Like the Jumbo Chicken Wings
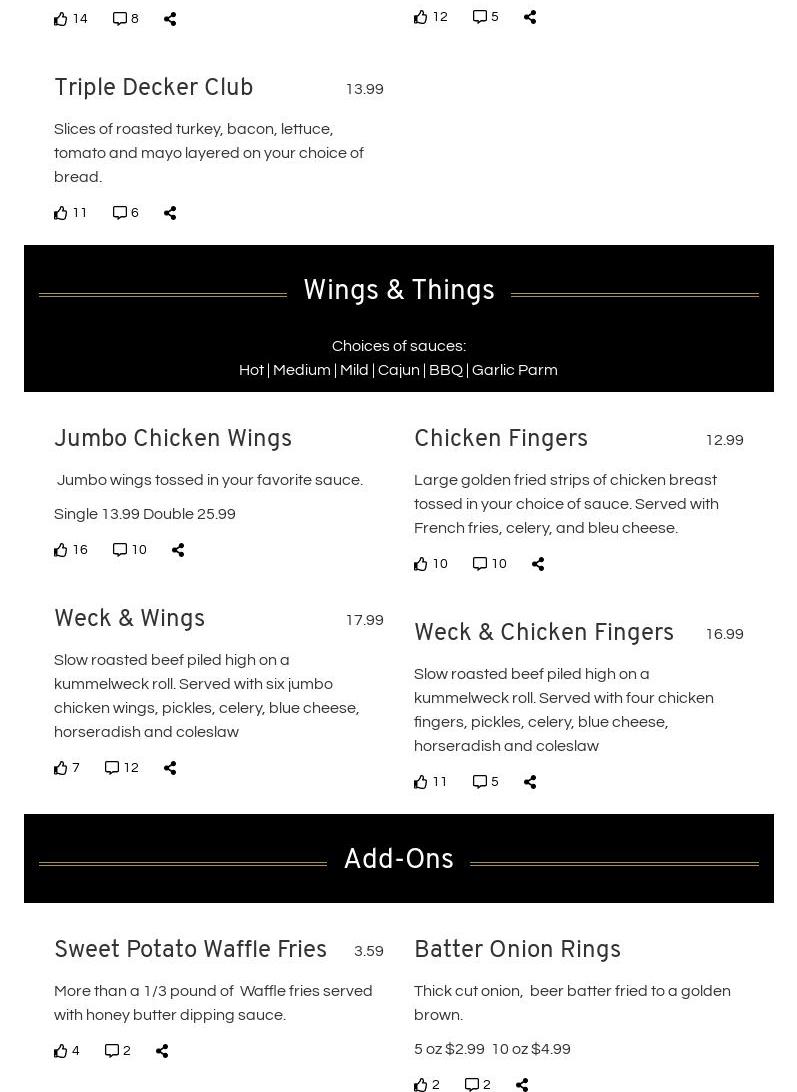797x1092 pixels. point(61,550)
